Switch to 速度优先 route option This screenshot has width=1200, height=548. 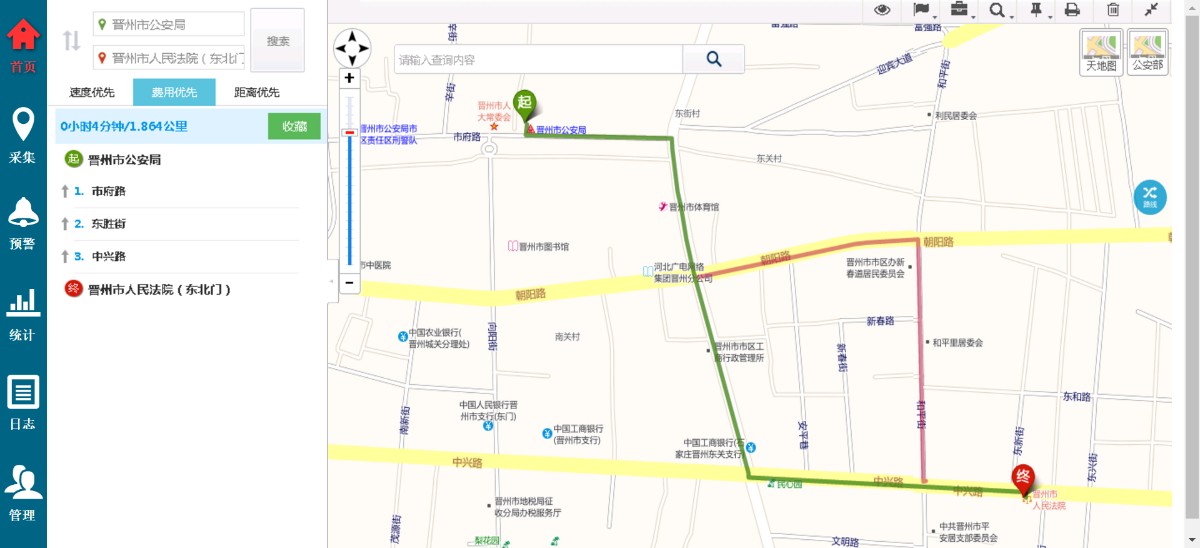point(91,93)
